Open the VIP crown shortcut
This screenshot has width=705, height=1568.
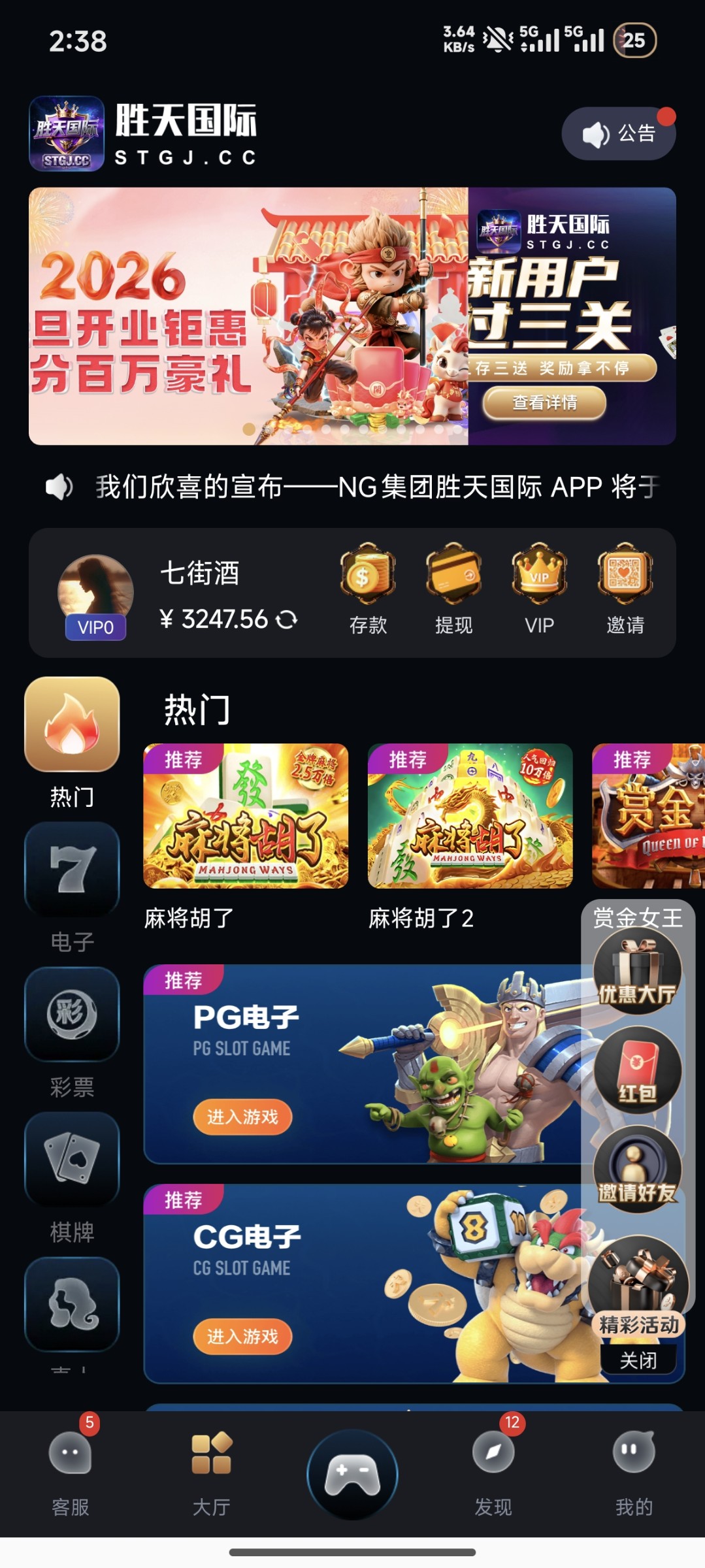tap(539, 589)
